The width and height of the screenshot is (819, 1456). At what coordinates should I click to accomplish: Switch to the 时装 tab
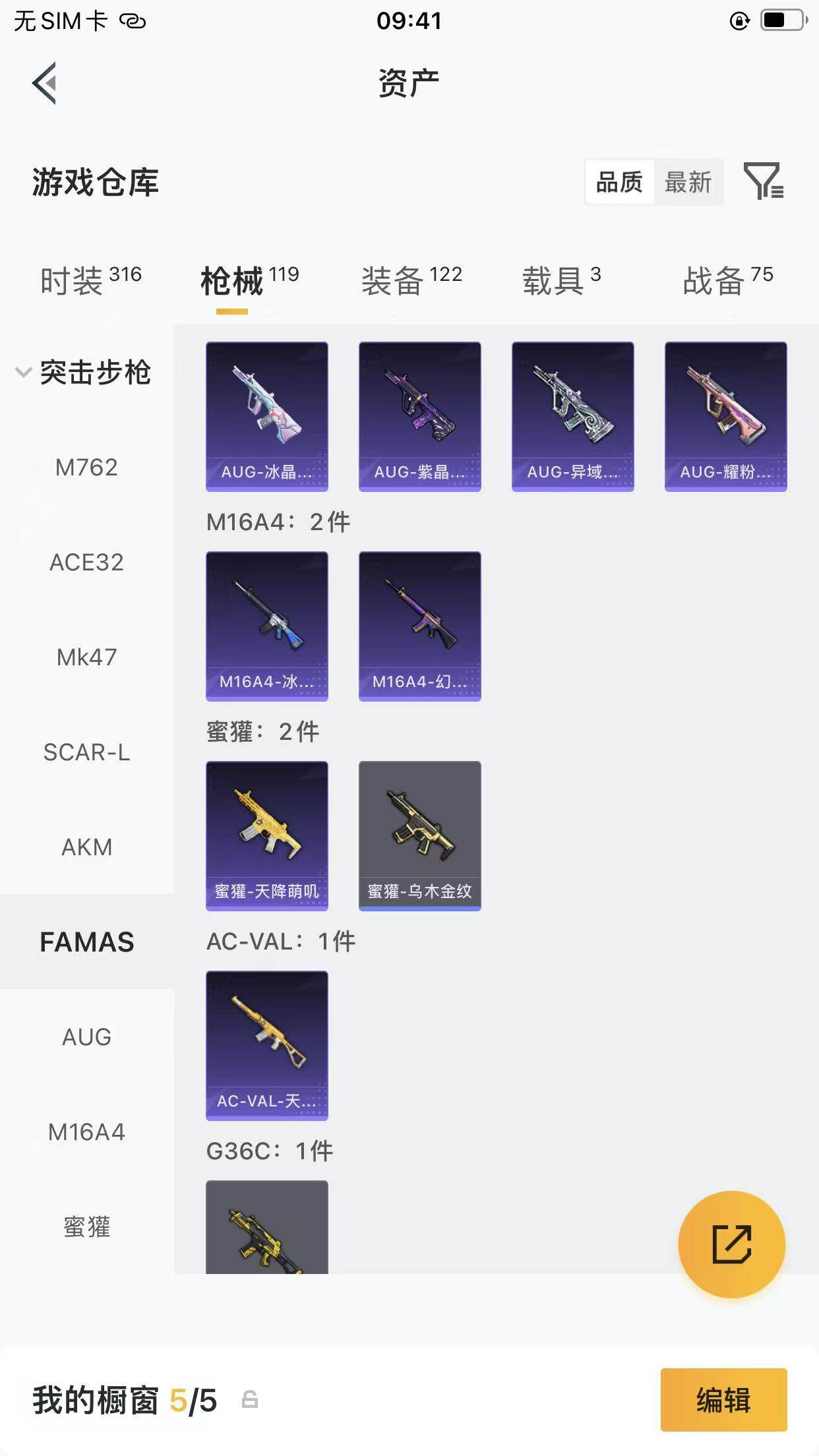pyautogui.click(x=91, y=281)
